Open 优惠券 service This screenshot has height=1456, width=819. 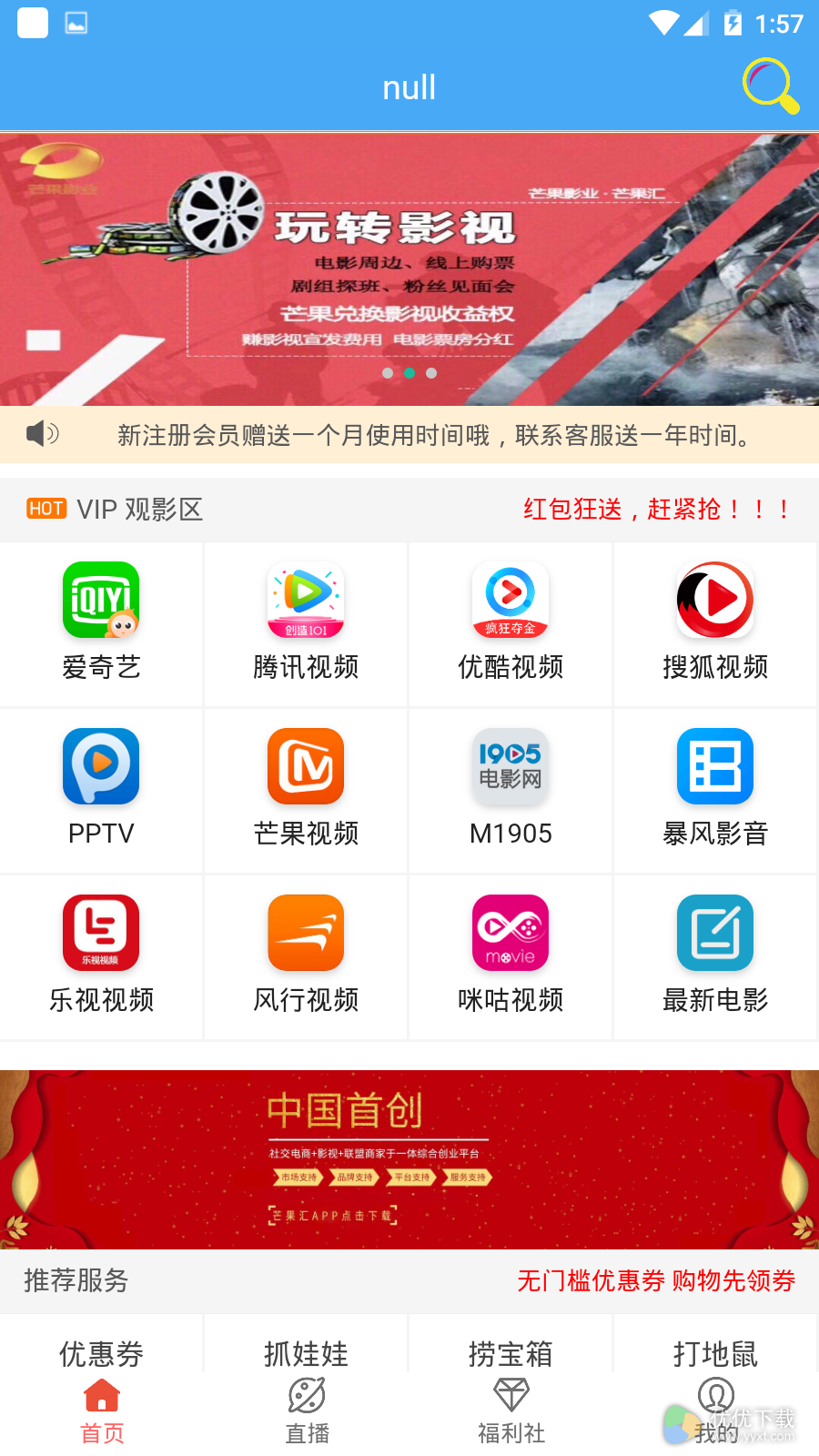coord(101,1352)
